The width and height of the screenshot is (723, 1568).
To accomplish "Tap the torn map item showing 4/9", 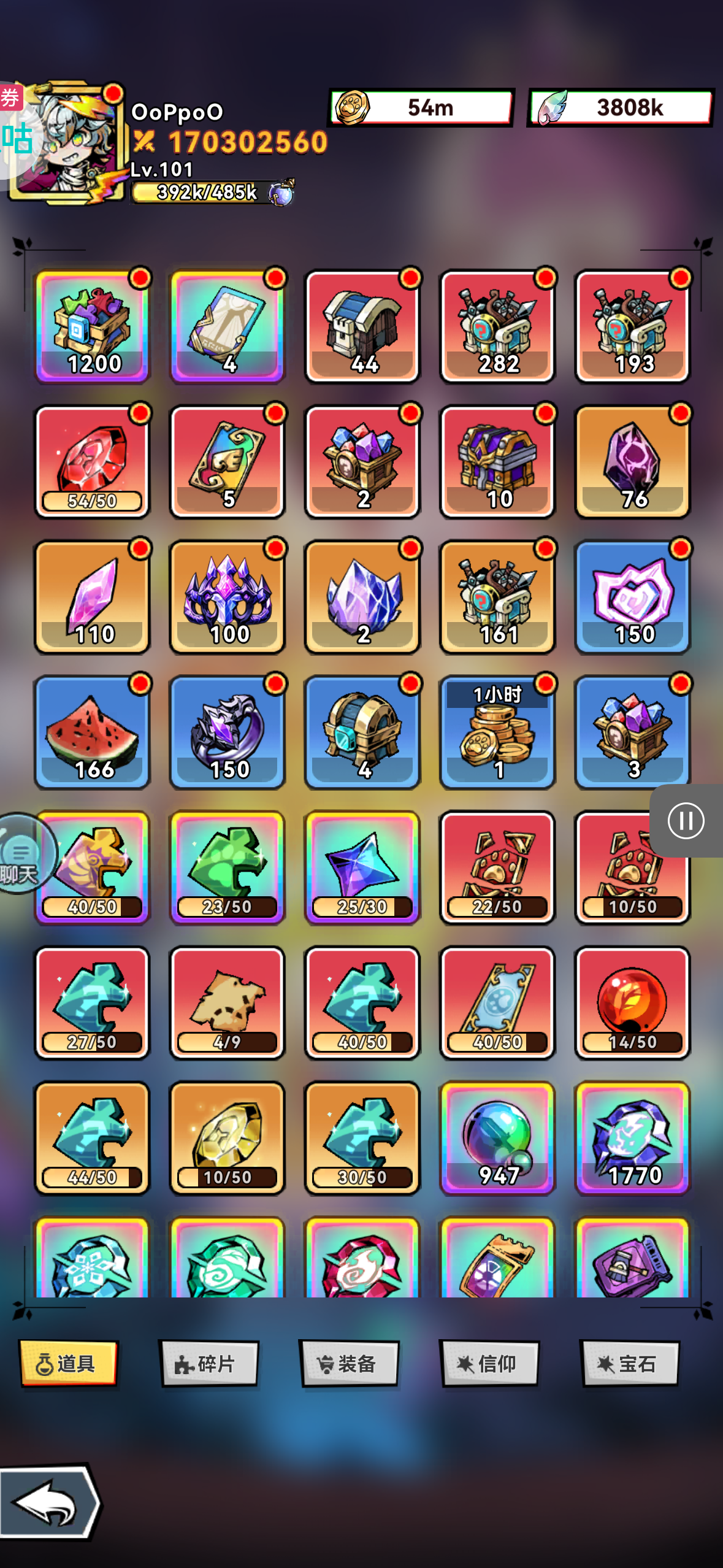I will pos(228,1002).
